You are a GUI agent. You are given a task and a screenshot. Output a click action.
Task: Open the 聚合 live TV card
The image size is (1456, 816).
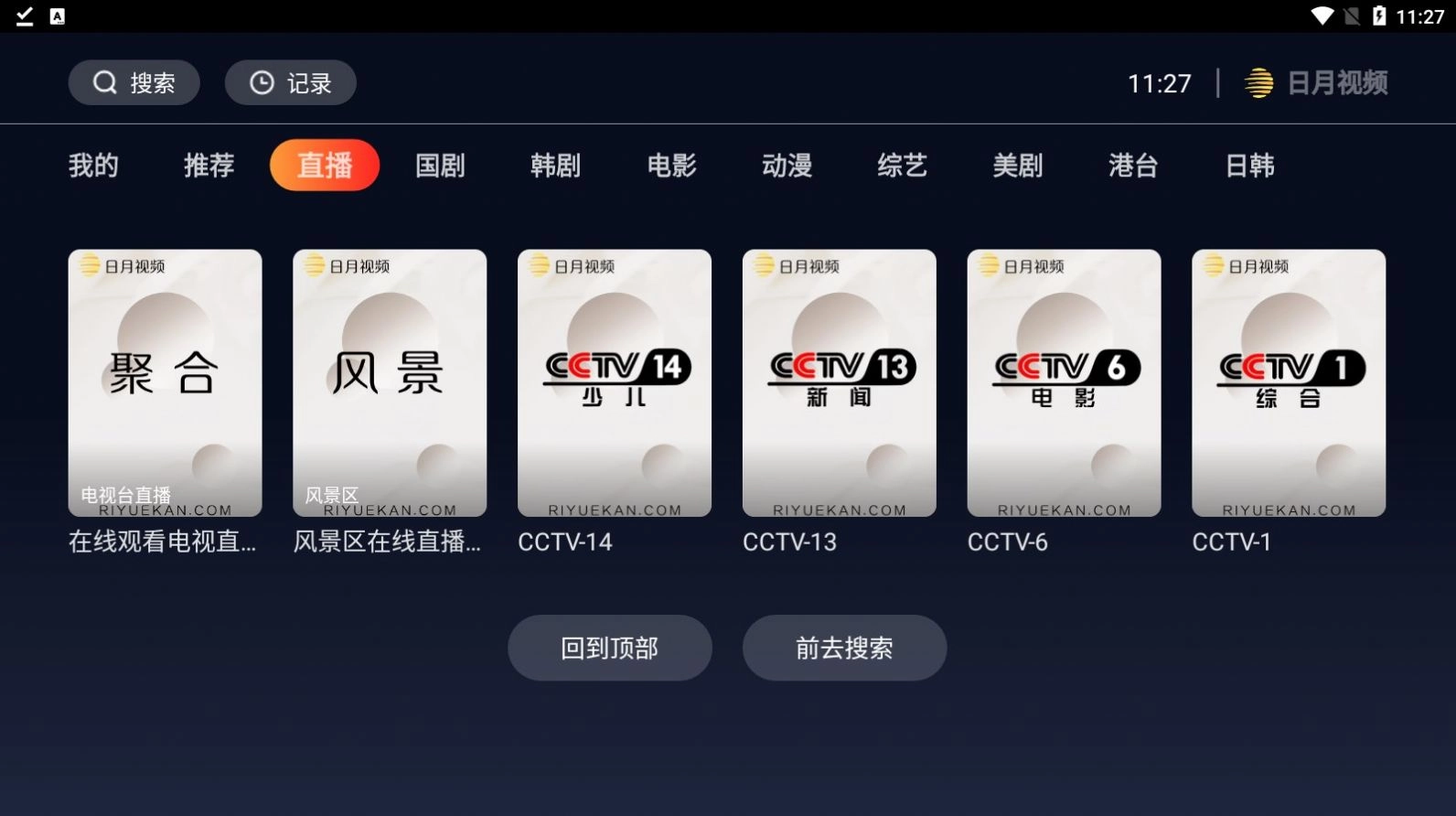pos(165,383)
